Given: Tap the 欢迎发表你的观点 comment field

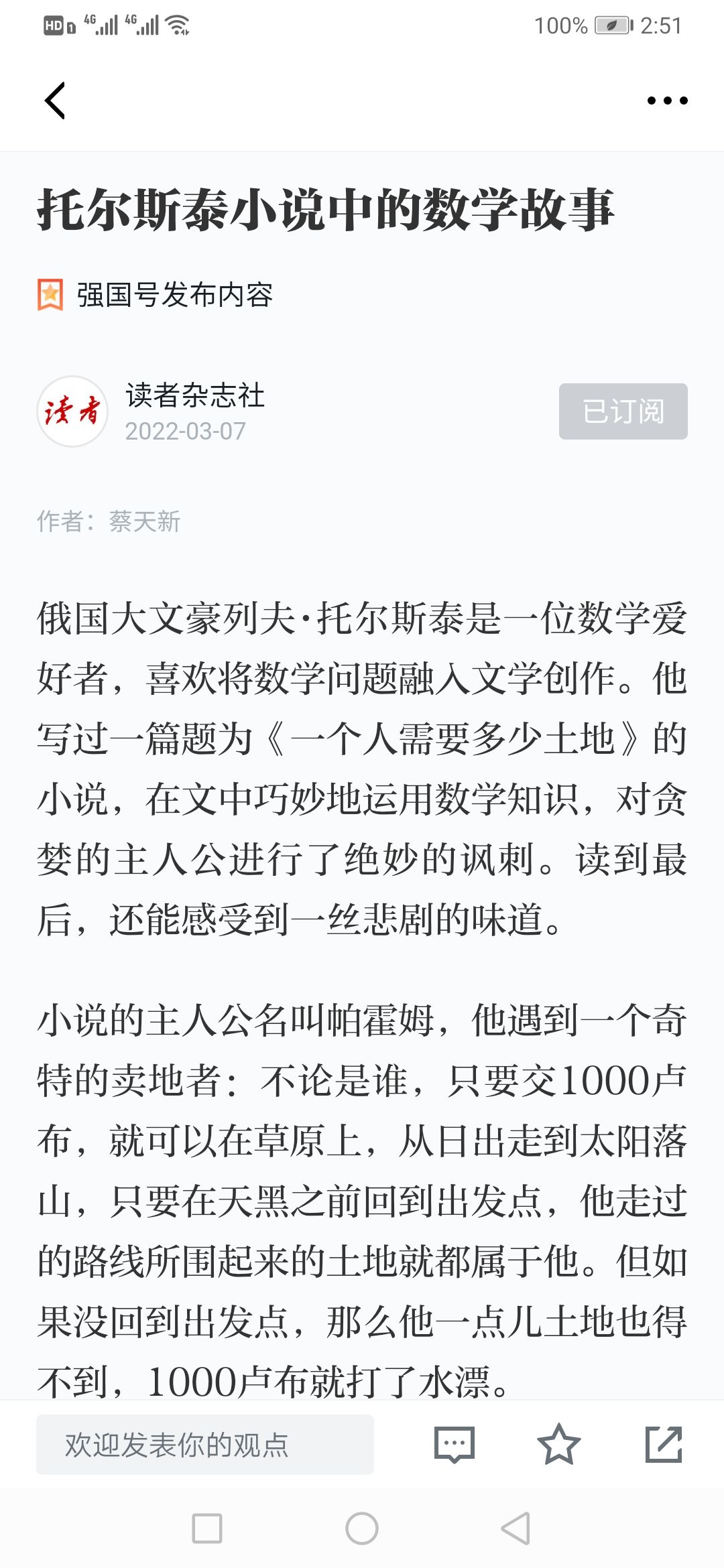Looking at the screenshot, I should pos(205,1444).
